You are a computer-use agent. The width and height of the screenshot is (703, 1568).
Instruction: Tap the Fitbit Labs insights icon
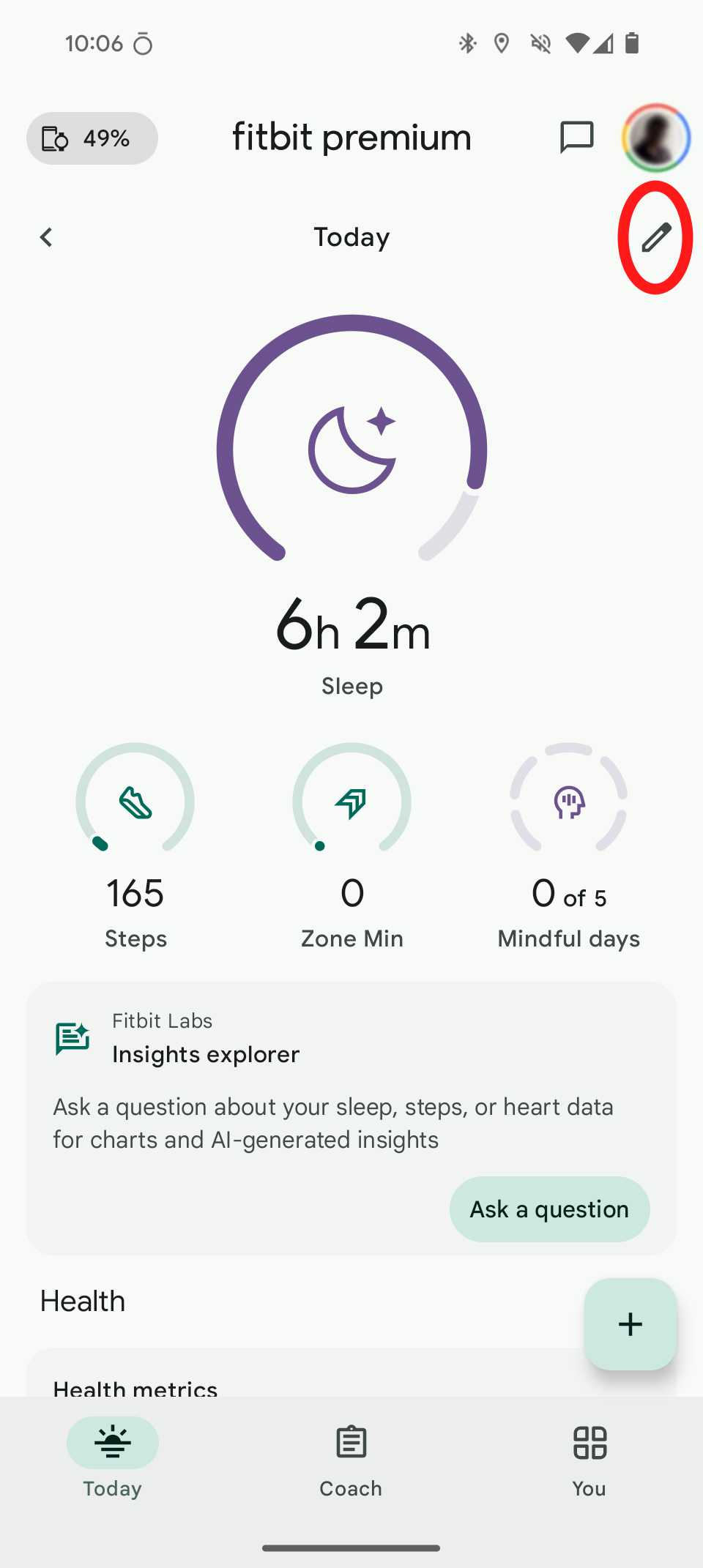pos(72,1037)
